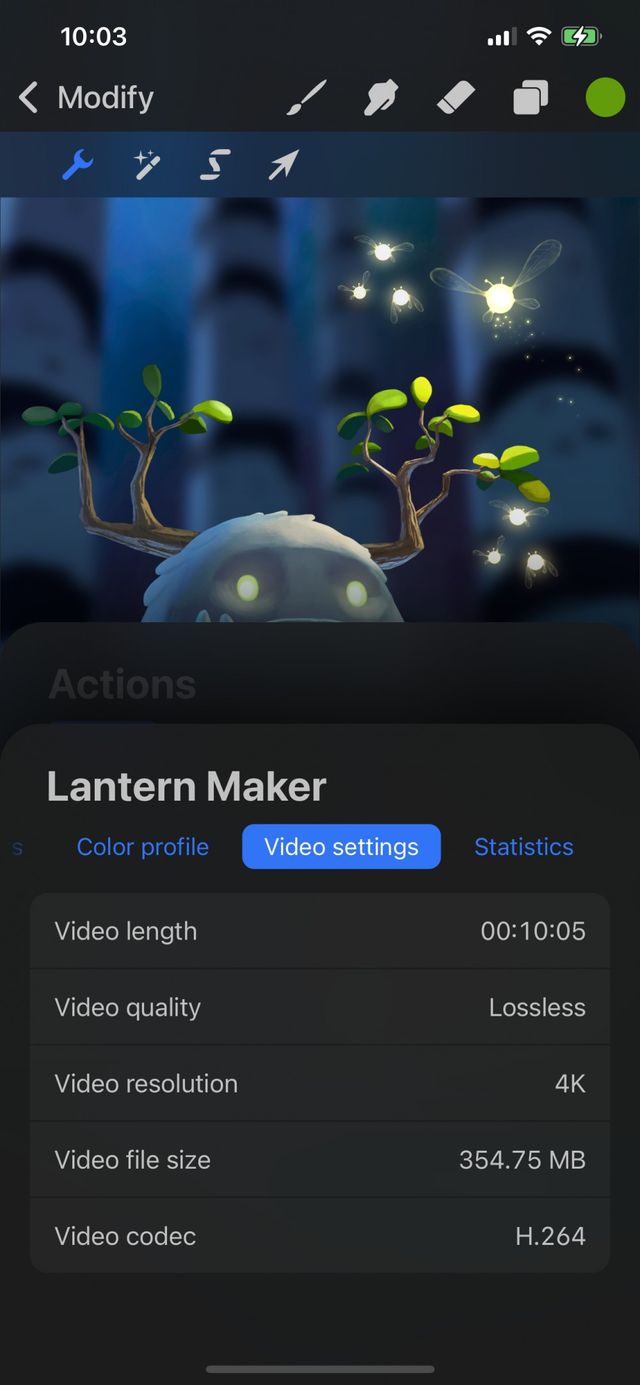Image resolution: width=640 pixels, height=1385 pixels.
Task: Switch to the Statistics tab
Action: (x=523, y=847)
